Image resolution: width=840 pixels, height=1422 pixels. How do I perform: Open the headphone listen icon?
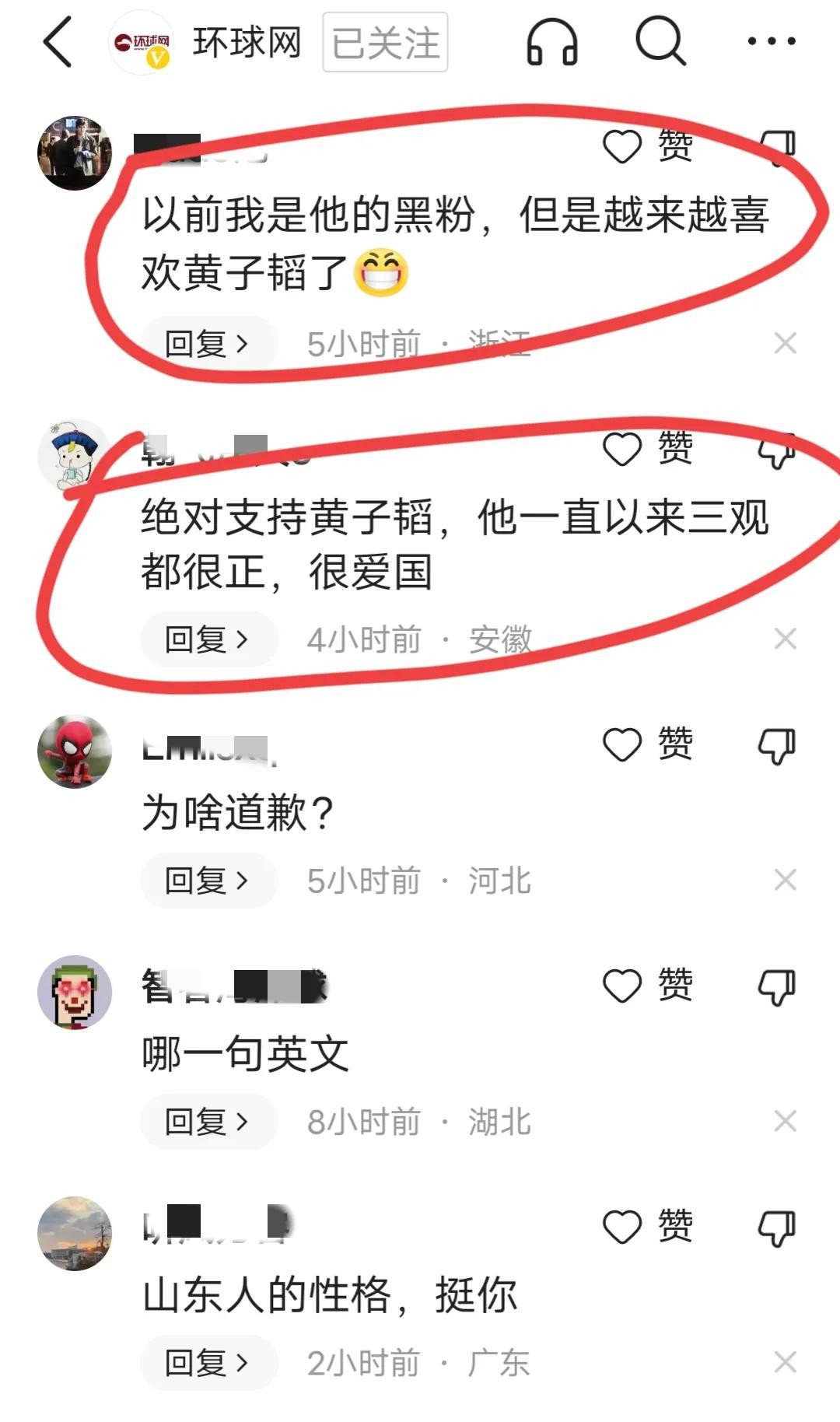(552, 42)
